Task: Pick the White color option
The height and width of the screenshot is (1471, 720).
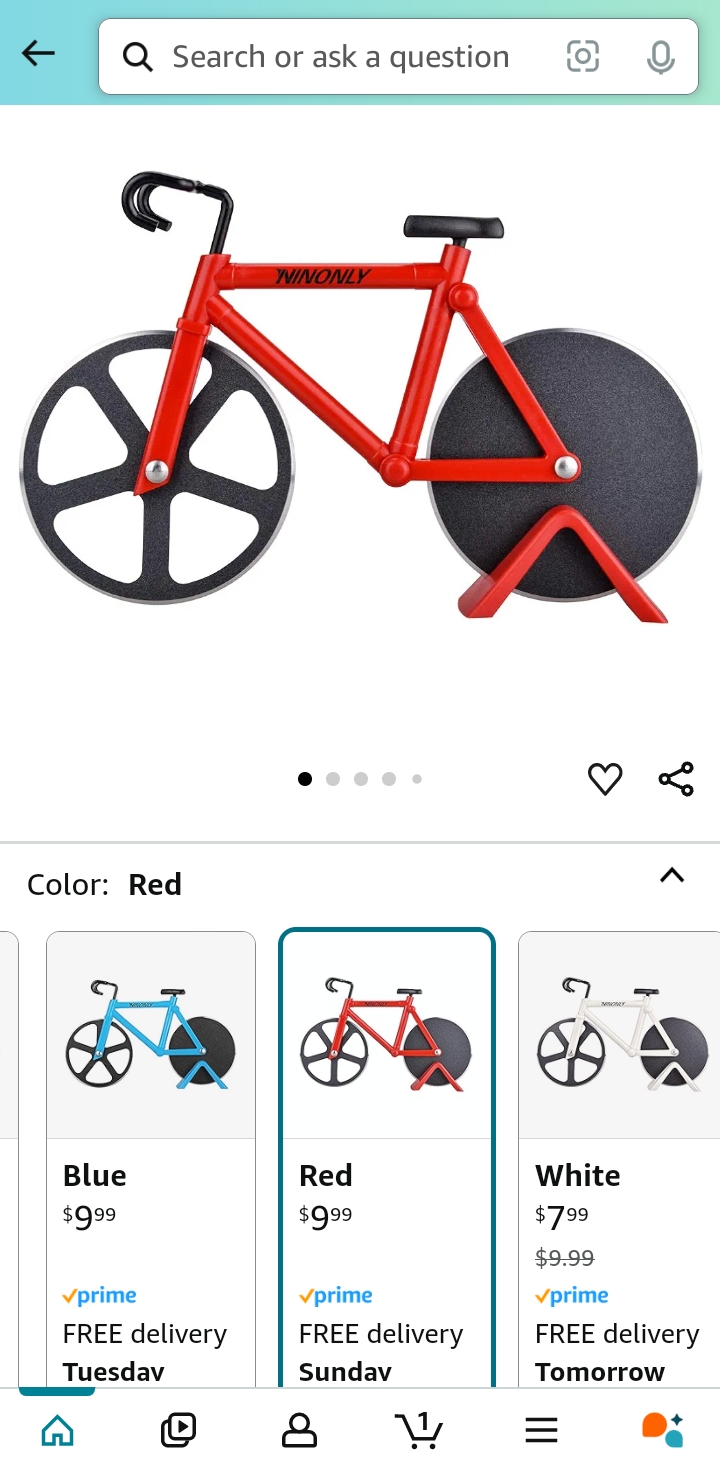Action: [x=620, y=1150]
